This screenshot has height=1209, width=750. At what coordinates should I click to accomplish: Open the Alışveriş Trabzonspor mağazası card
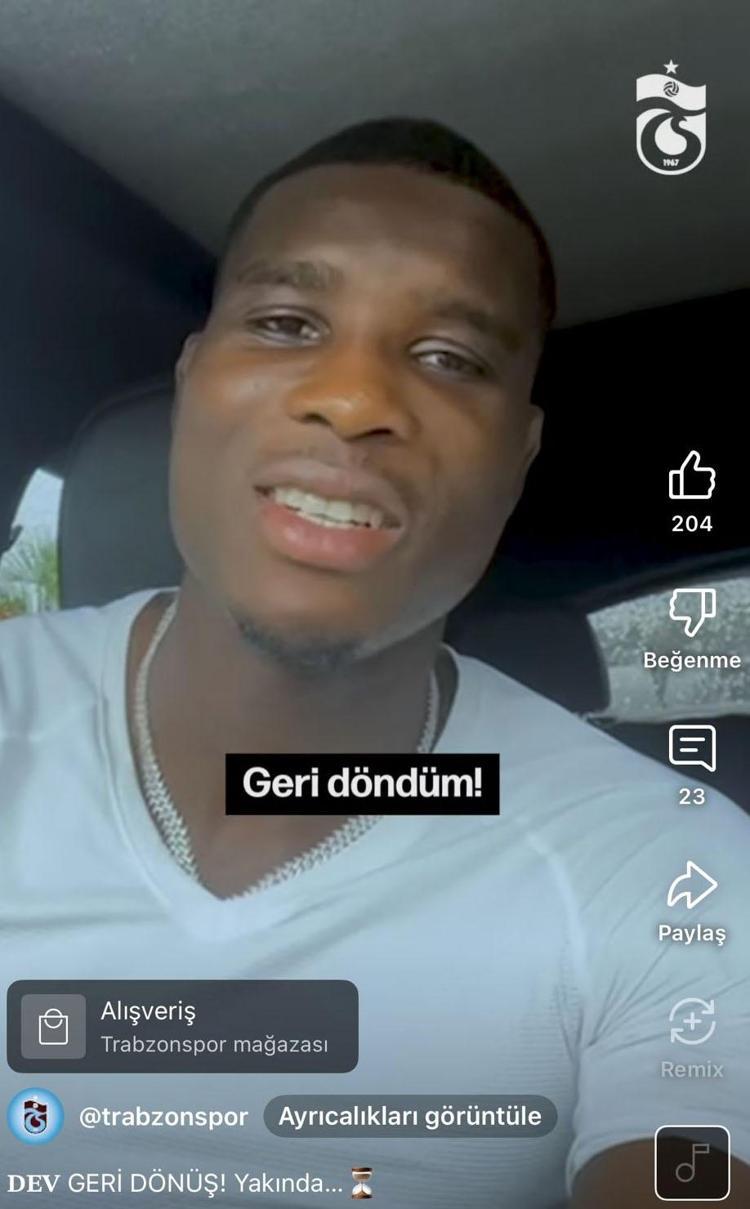[182, 1026]
